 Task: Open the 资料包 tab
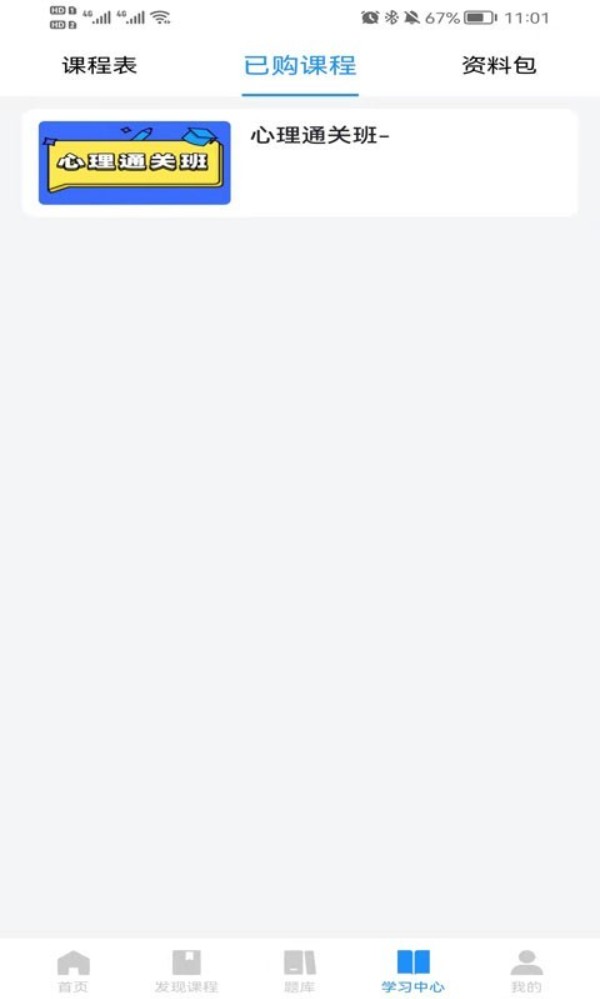pyautogui.click(x=499, y=66)
